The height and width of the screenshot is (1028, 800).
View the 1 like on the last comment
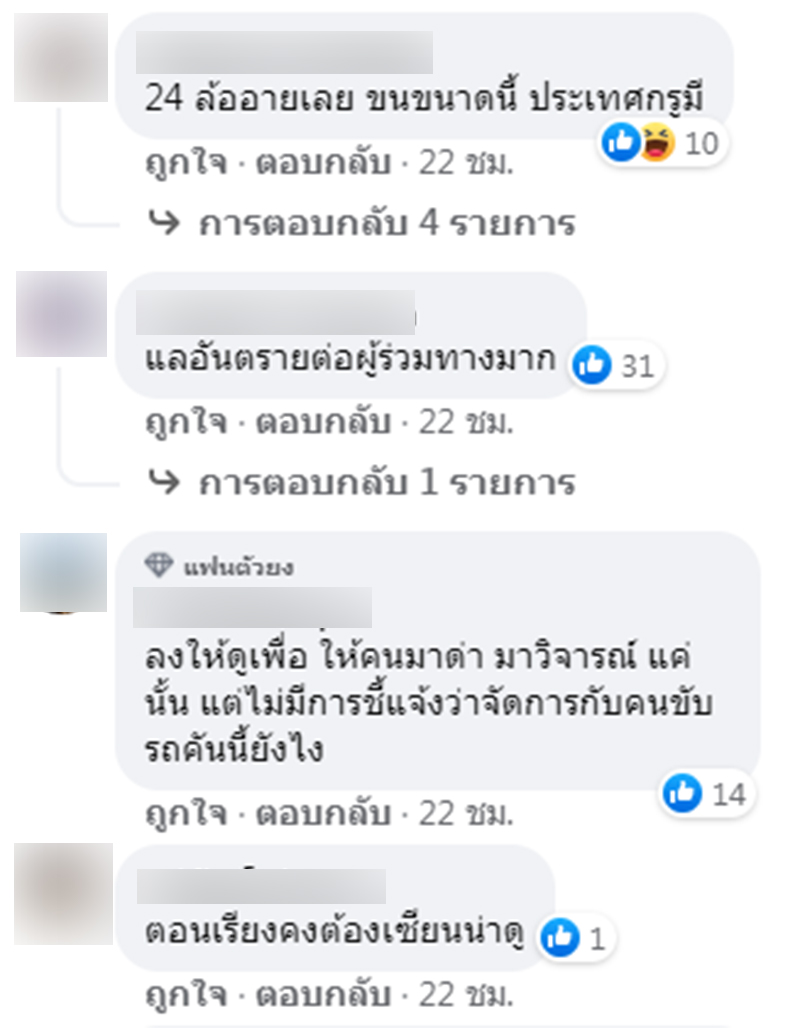[x=577, y=938]
